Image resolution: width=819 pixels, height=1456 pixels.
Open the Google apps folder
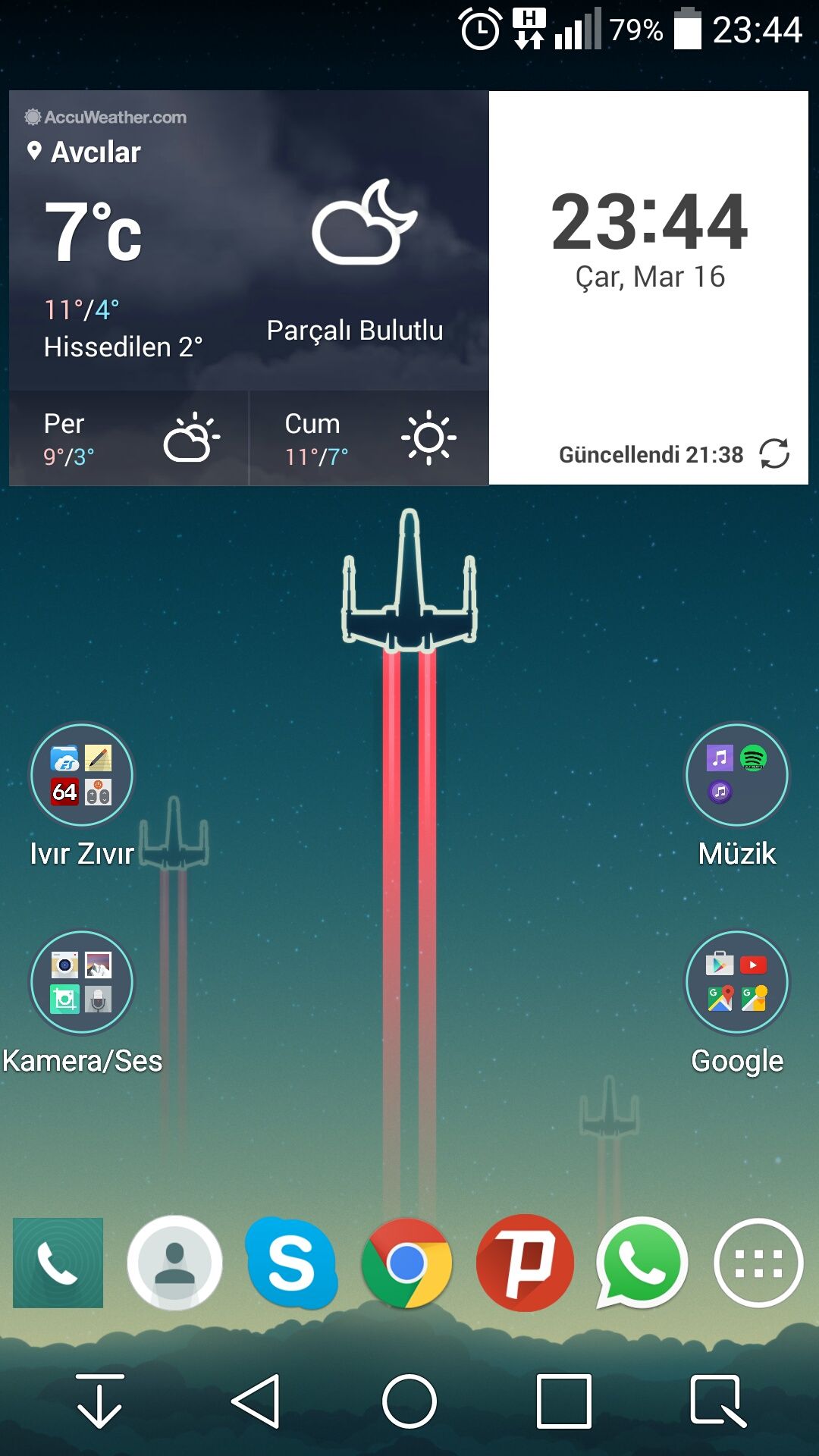(x=736, y=982)
